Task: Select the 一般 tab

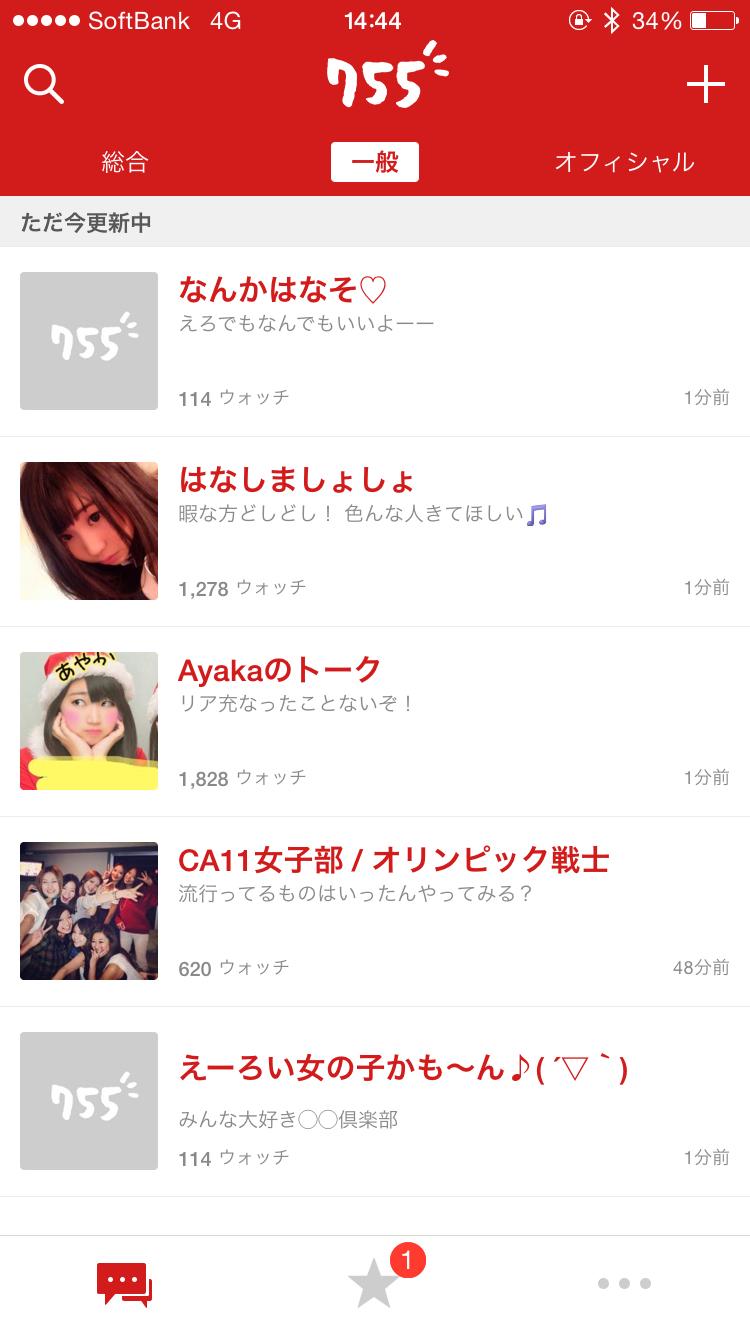Action: 375,162
